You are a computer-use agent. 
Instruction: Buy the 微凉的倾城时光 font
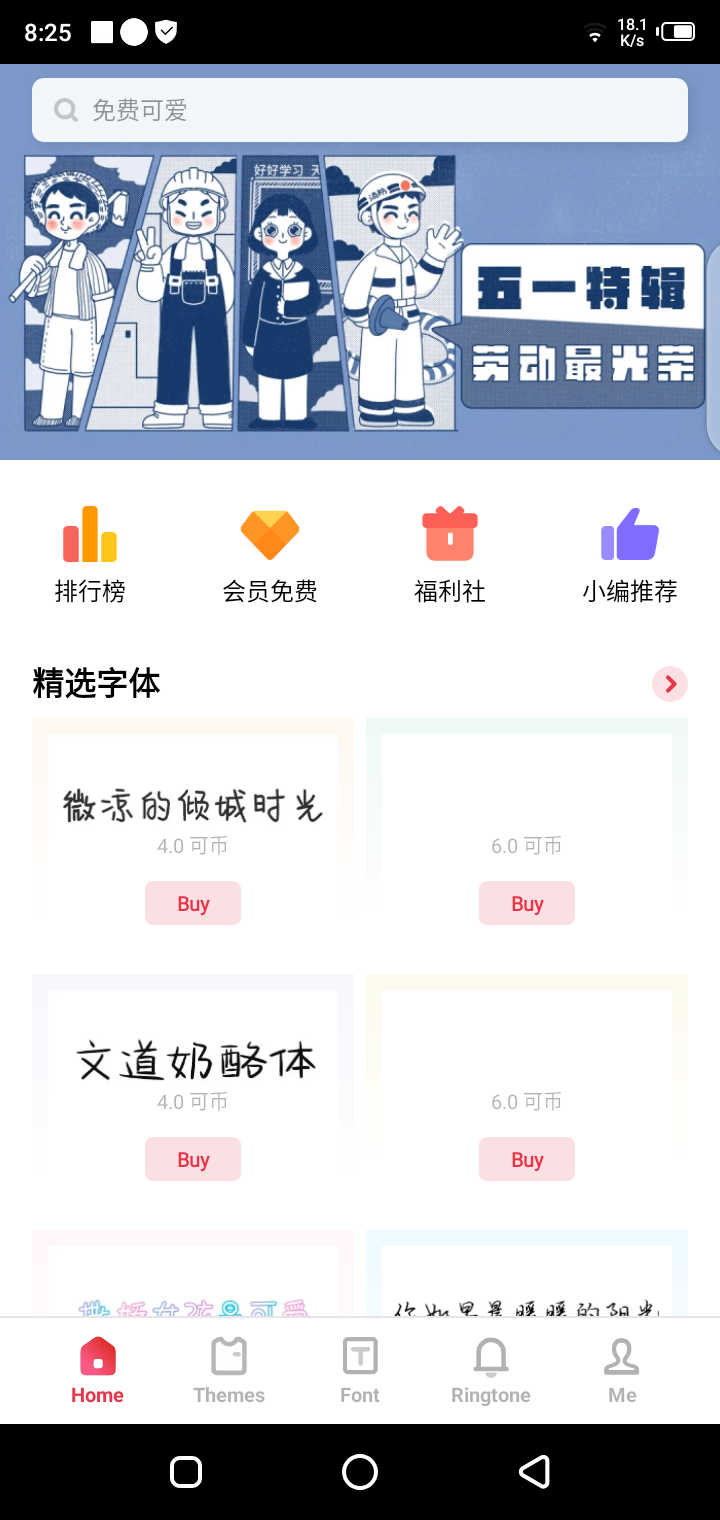(193, 903)
